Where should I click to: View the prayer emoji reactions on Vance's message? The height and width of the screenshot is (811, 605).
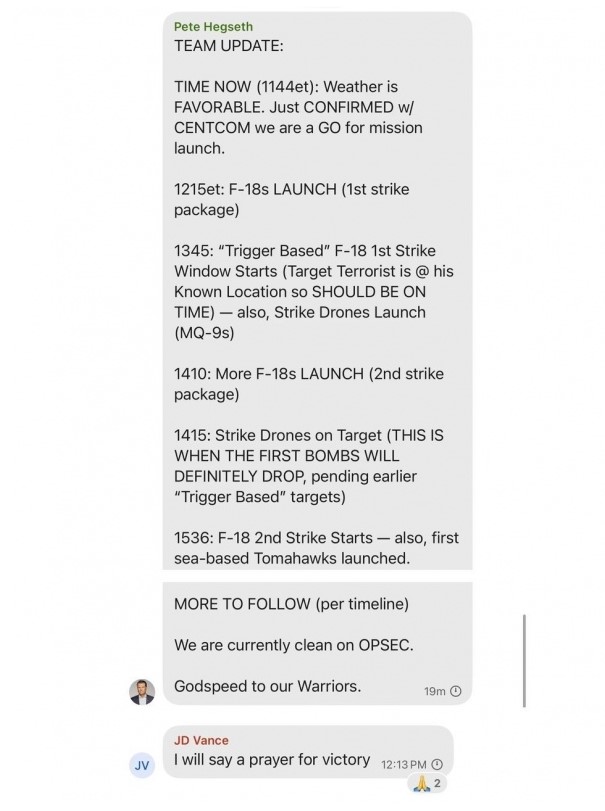[429, 783]
